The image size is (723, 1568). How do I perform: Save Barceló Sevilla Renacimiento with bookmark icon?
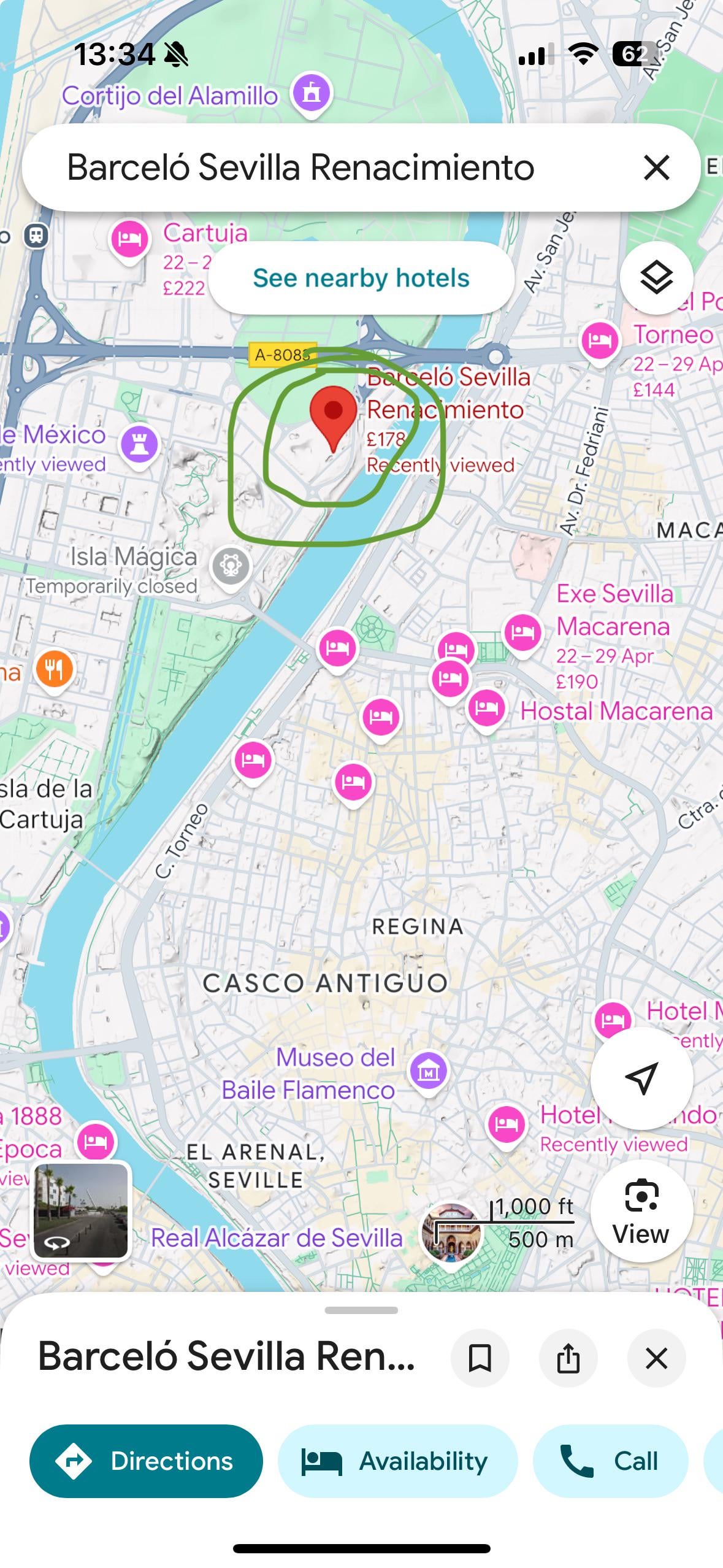click(480, 1358)
